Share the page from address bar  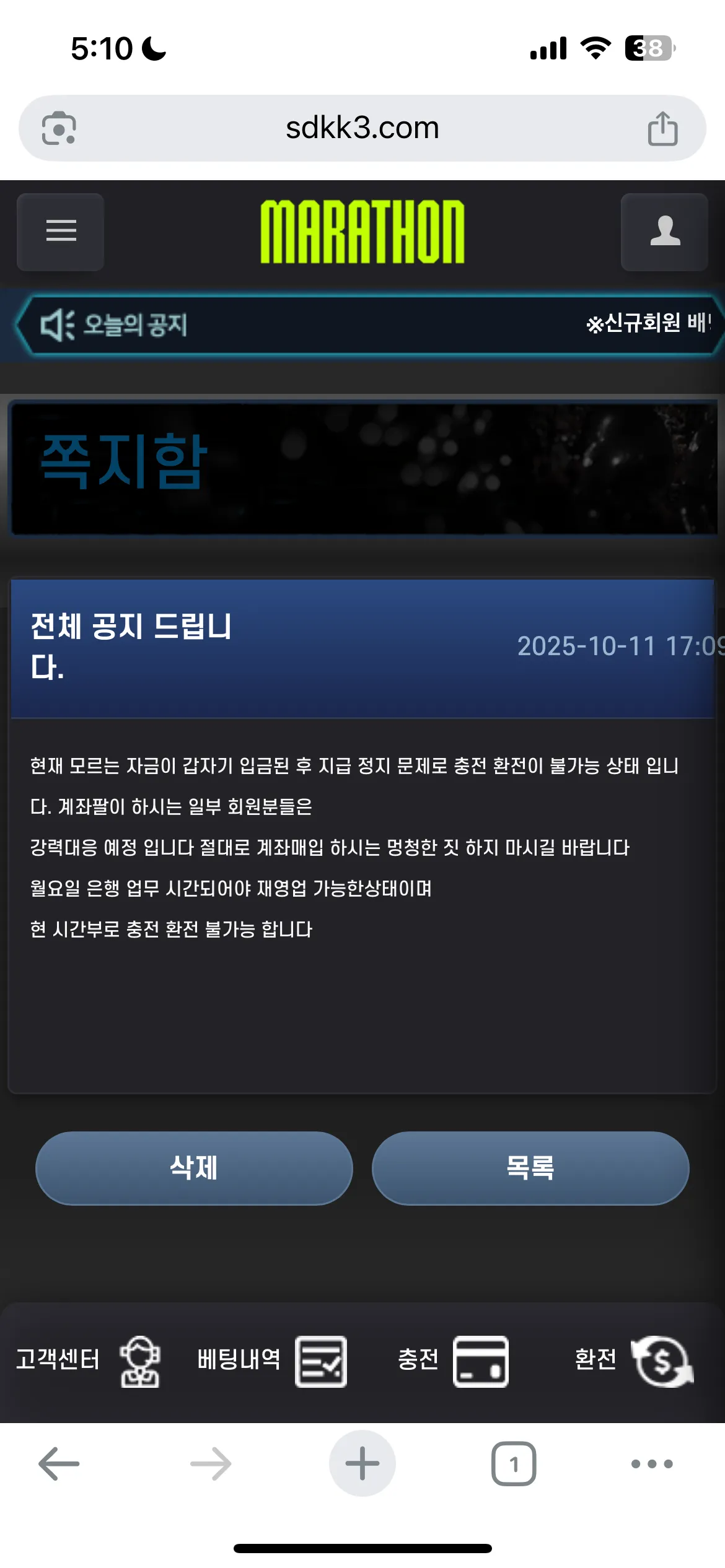tap(662, 128)
